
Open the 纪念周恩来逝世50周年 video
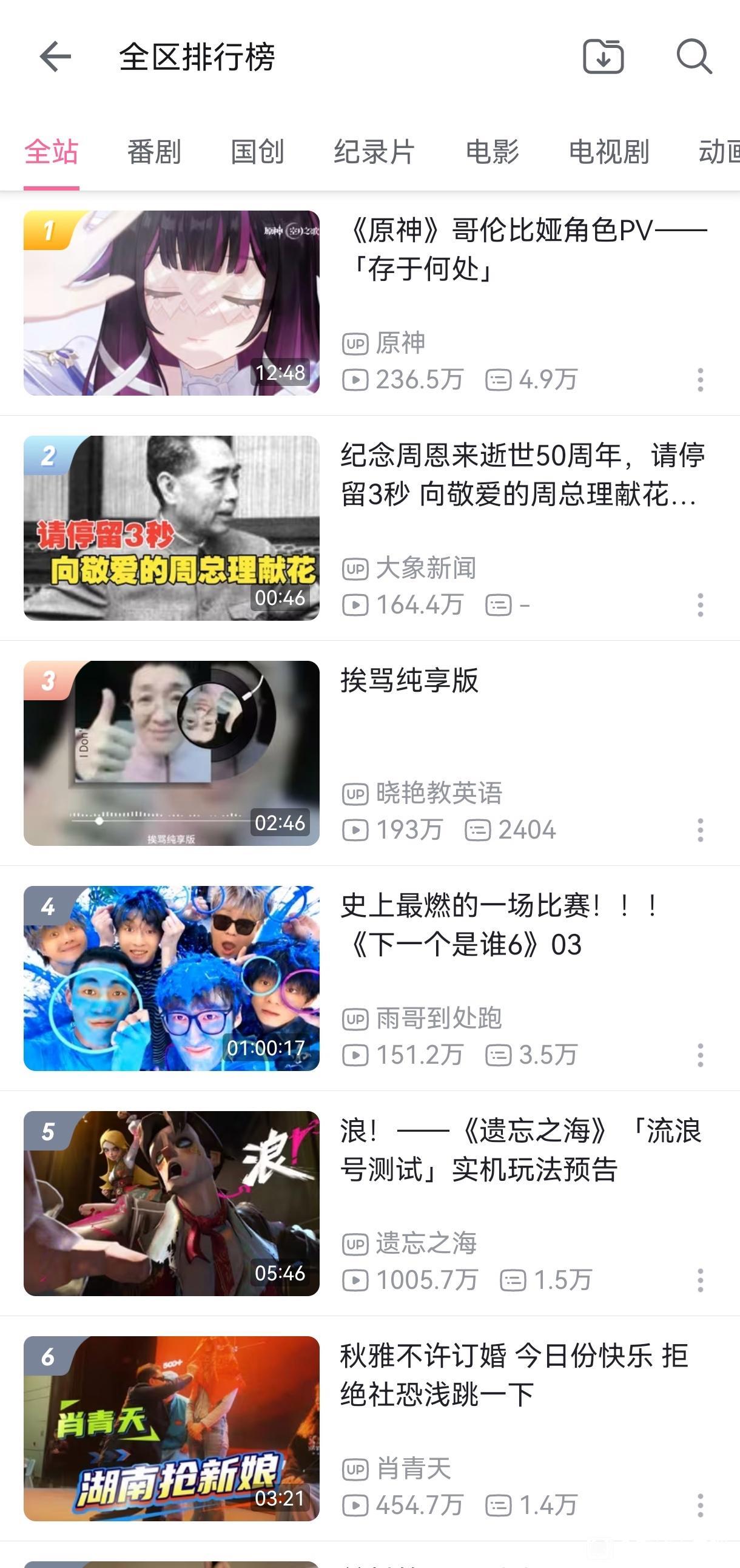pos(172,529)
